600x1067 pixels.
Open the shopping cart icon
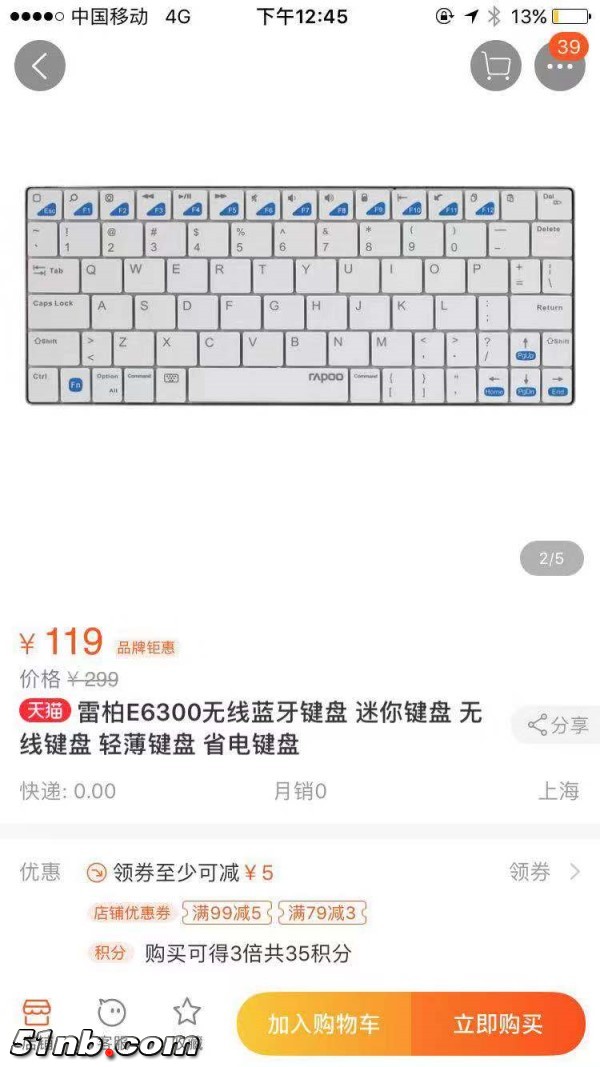click(496, 67)
